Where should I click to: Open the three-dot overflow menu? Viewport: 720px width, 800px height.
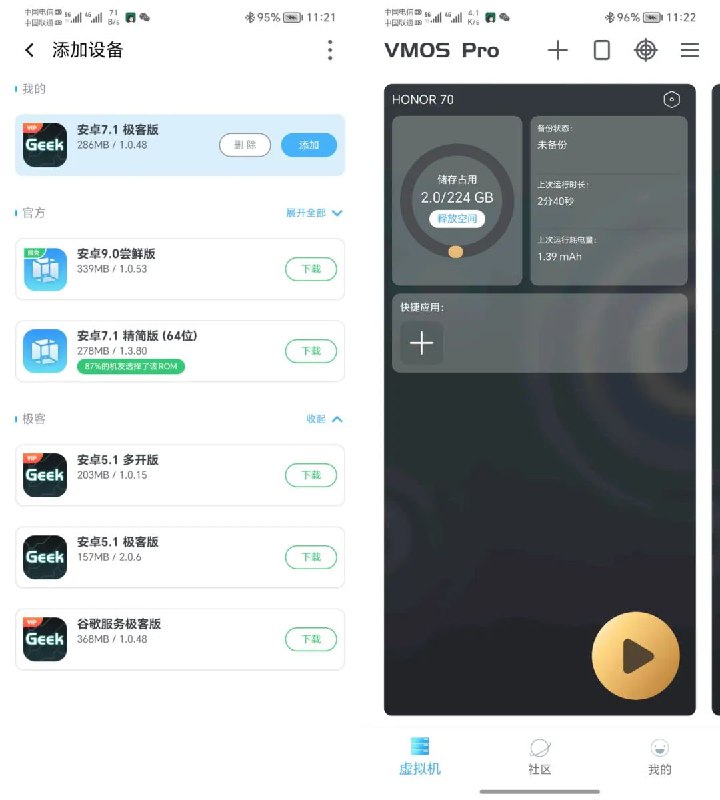[x=330, y=50]
